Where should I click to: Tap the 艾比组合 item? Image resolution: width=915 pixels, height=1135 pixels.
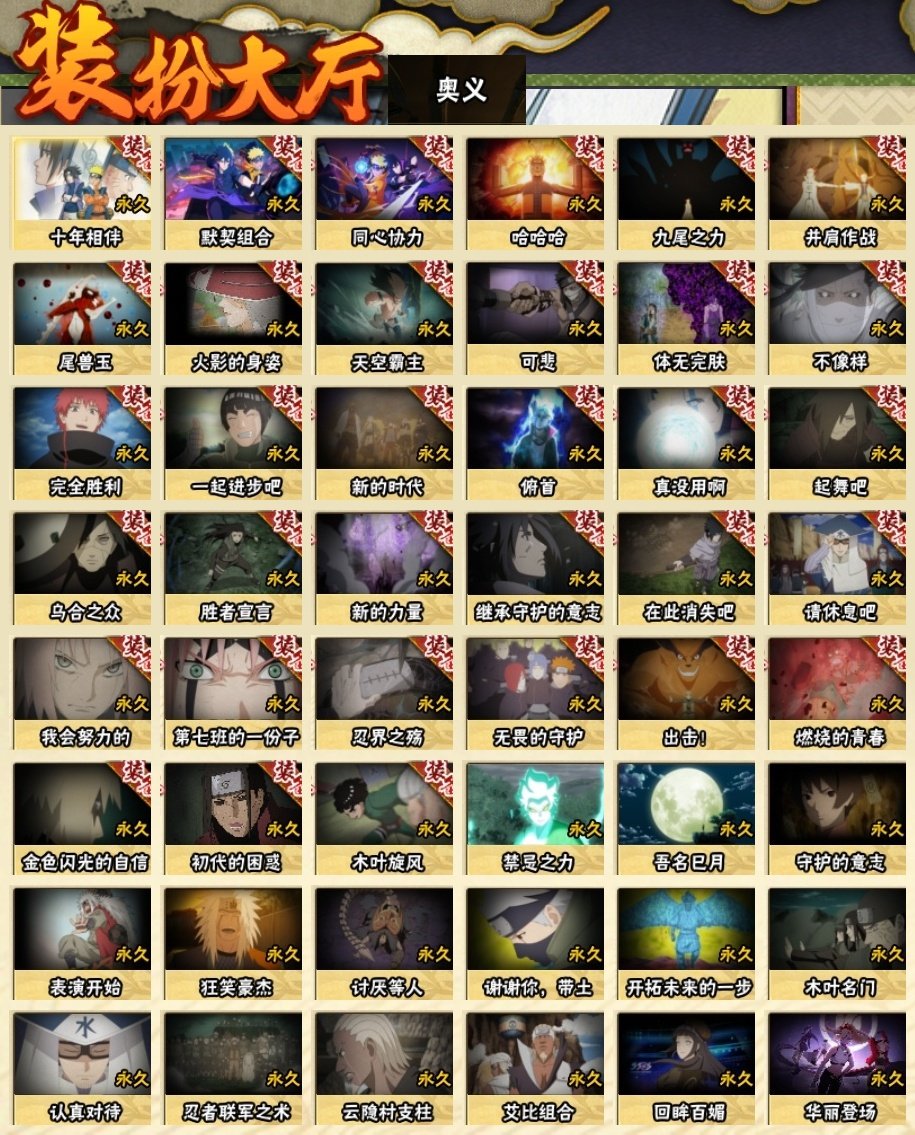(535, 1067)
